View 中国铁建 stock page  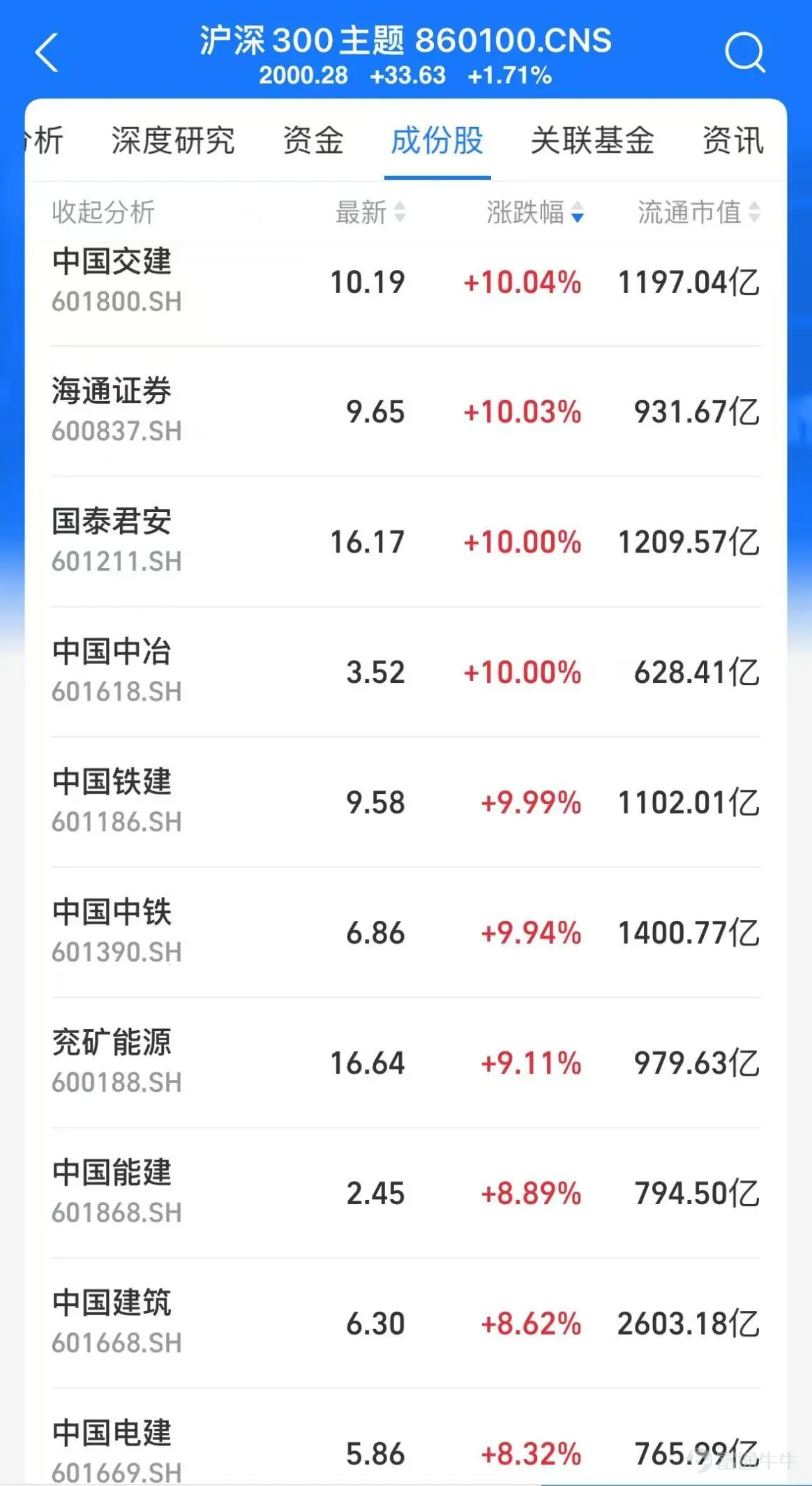112,801
